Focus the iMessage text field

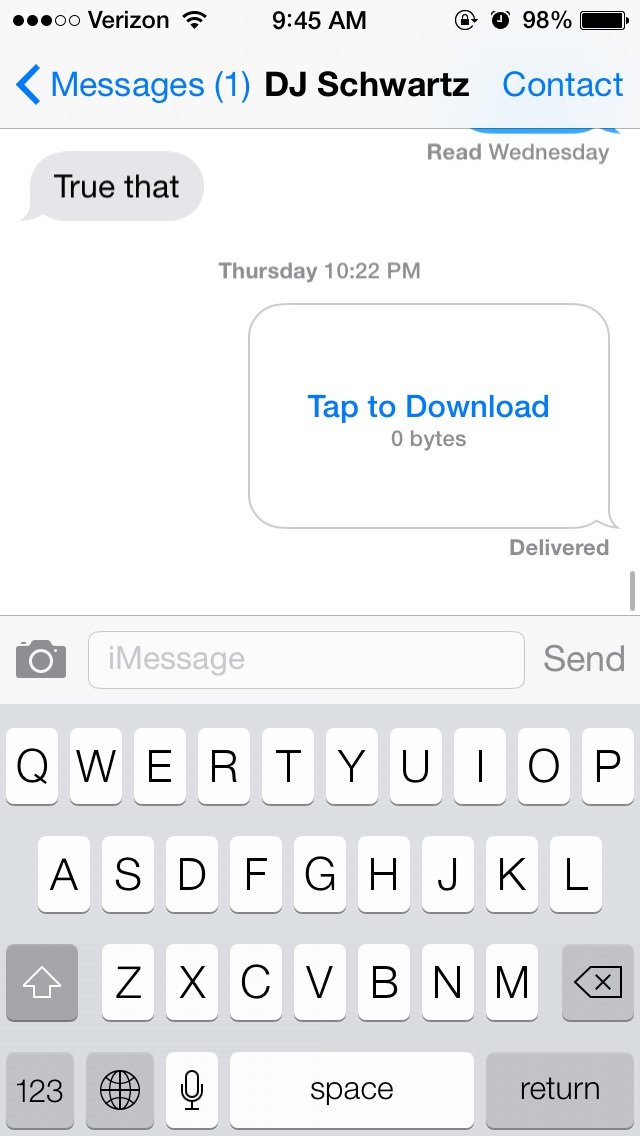pyautogui.click(x=306, y=659)
